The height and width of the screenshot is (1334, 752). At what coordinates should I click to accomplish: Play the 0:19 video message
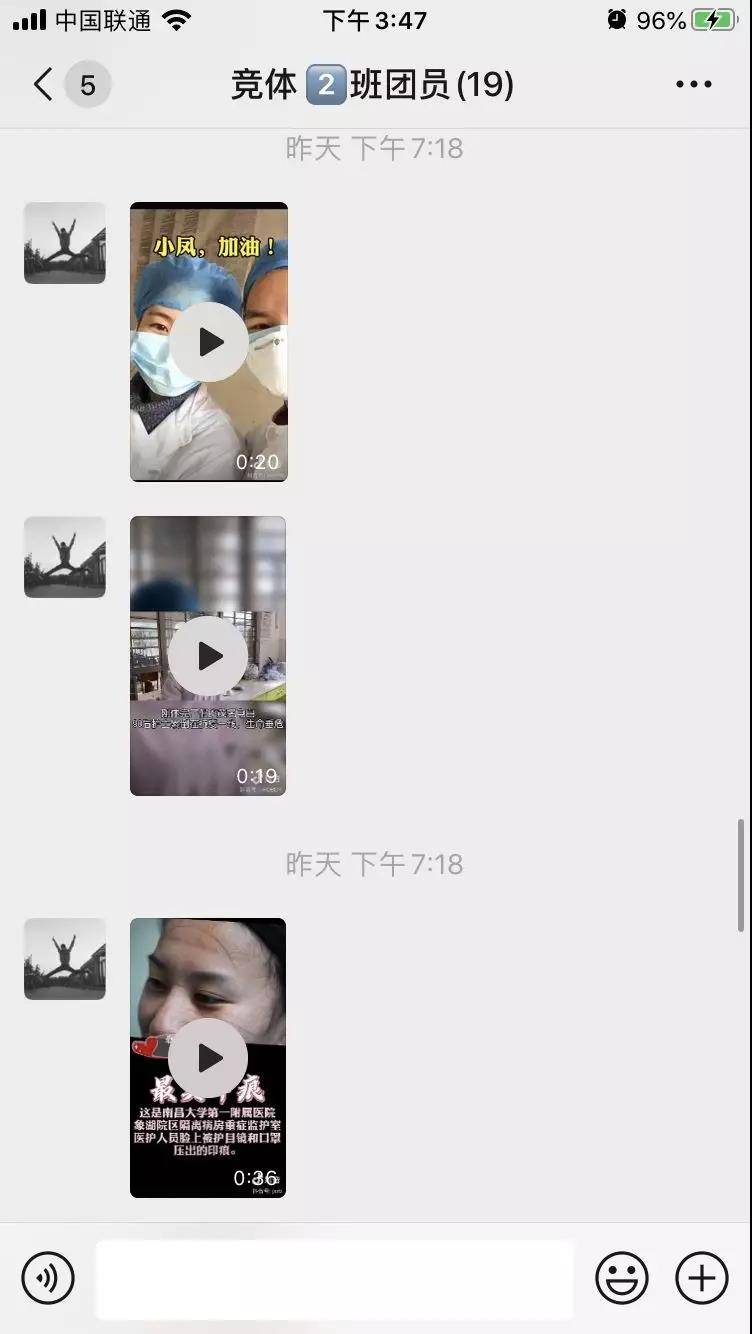[209, 656]
